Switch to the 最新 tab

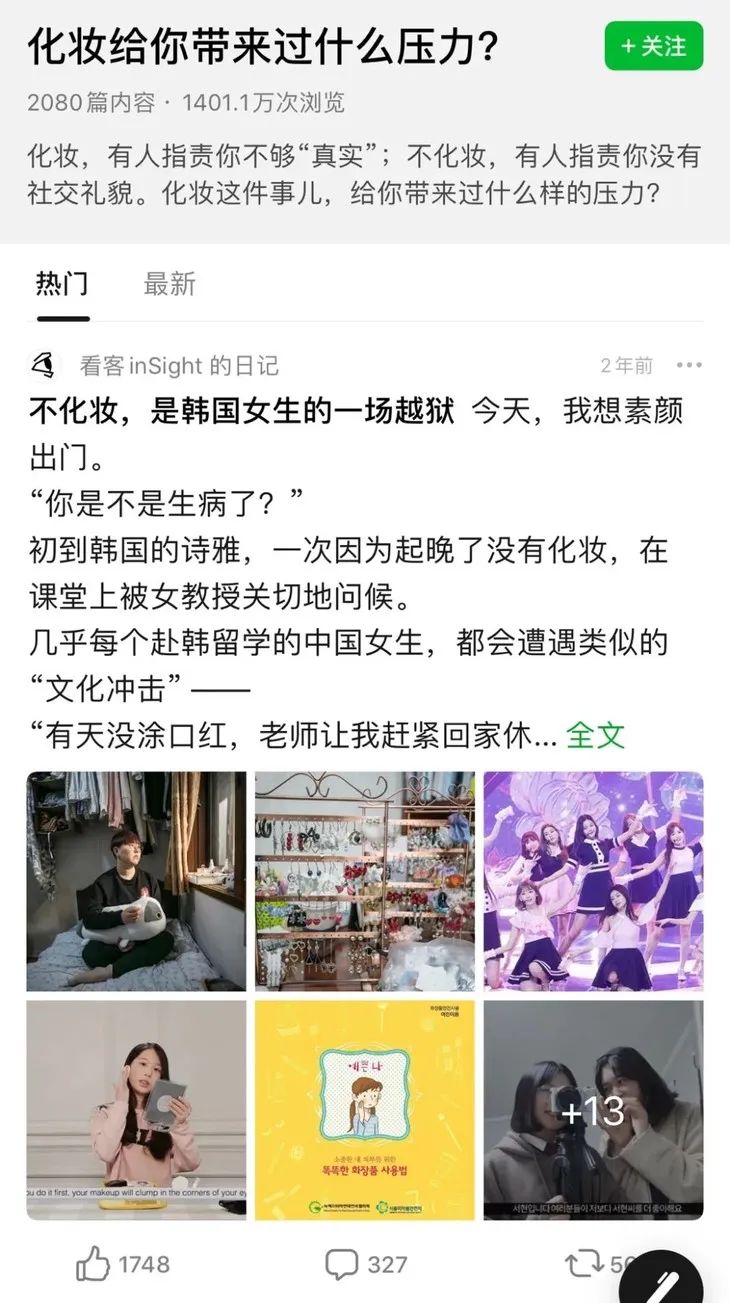[170, 285]
